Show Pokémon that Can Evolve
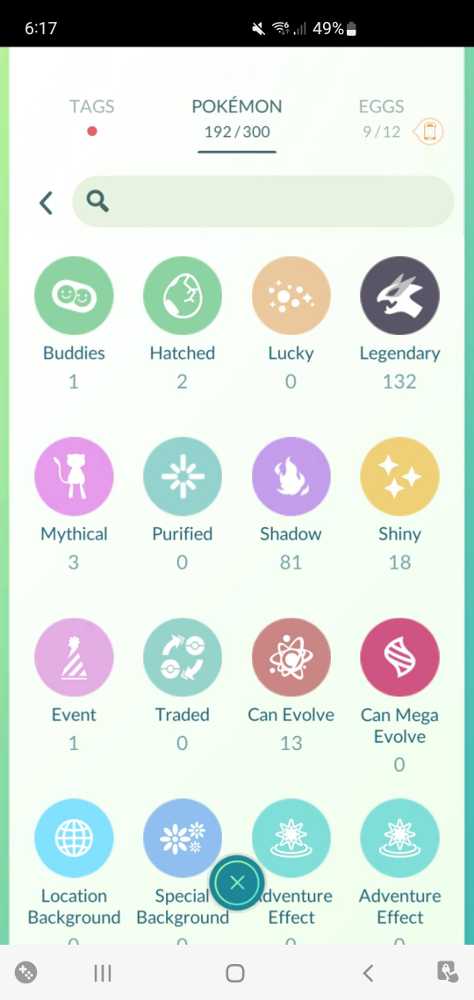 (291, 658)
